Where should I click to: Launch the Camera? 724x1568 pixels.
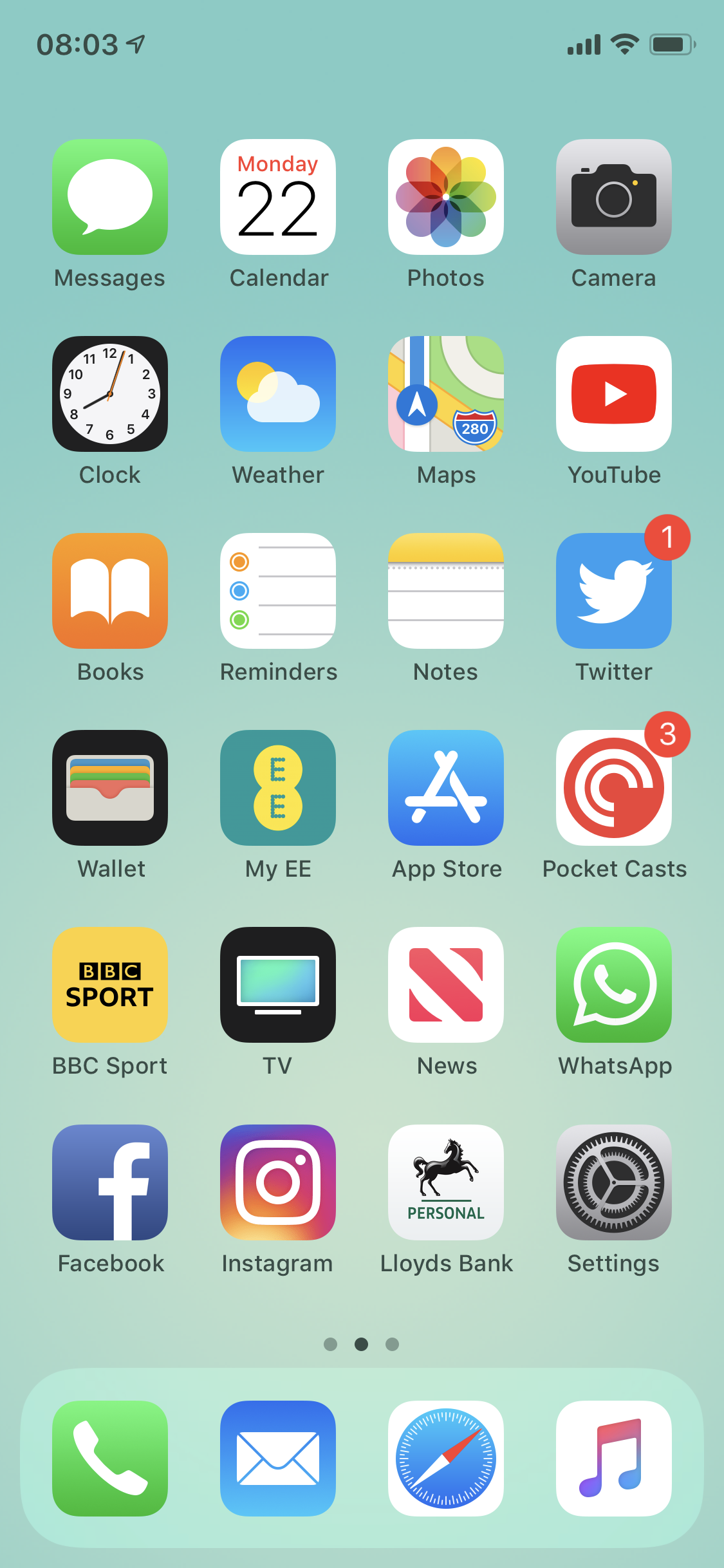tap(614, 197)
